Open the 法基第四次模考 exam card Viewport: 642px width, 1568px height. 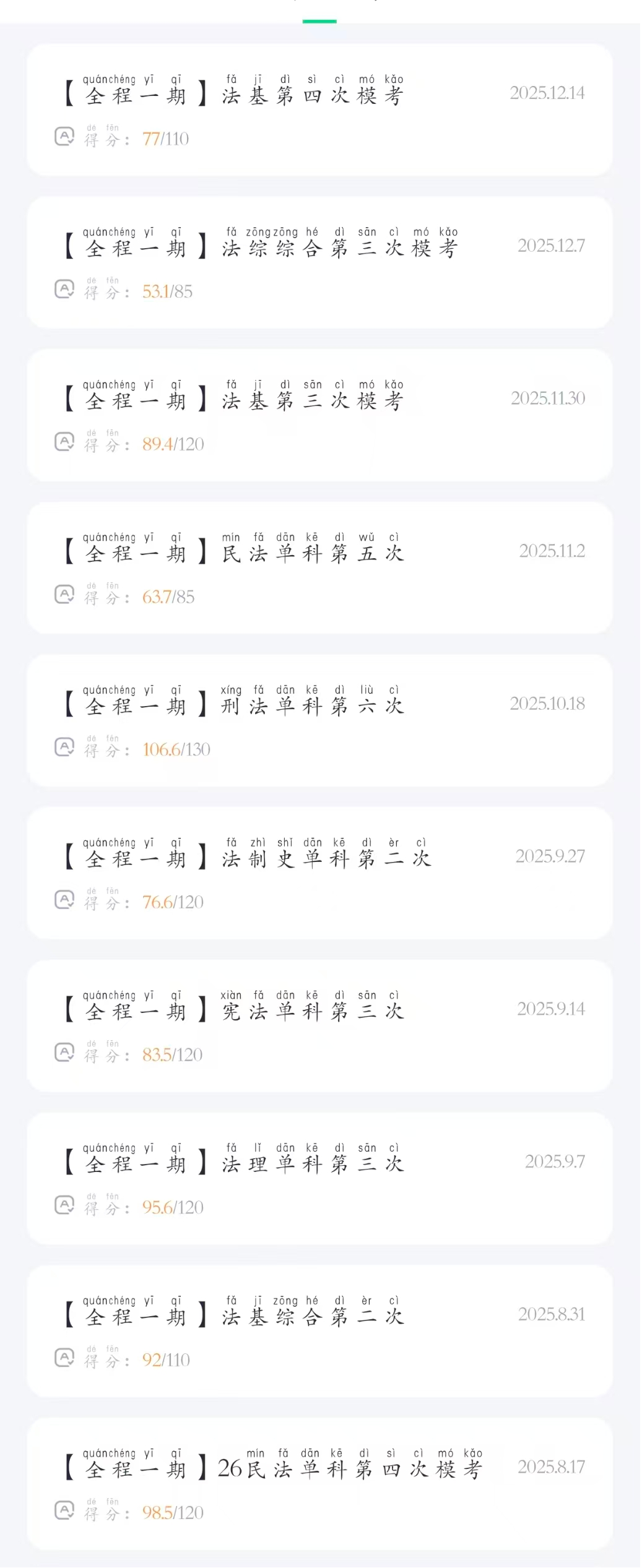pyautogui.click(x=319, y=110)
